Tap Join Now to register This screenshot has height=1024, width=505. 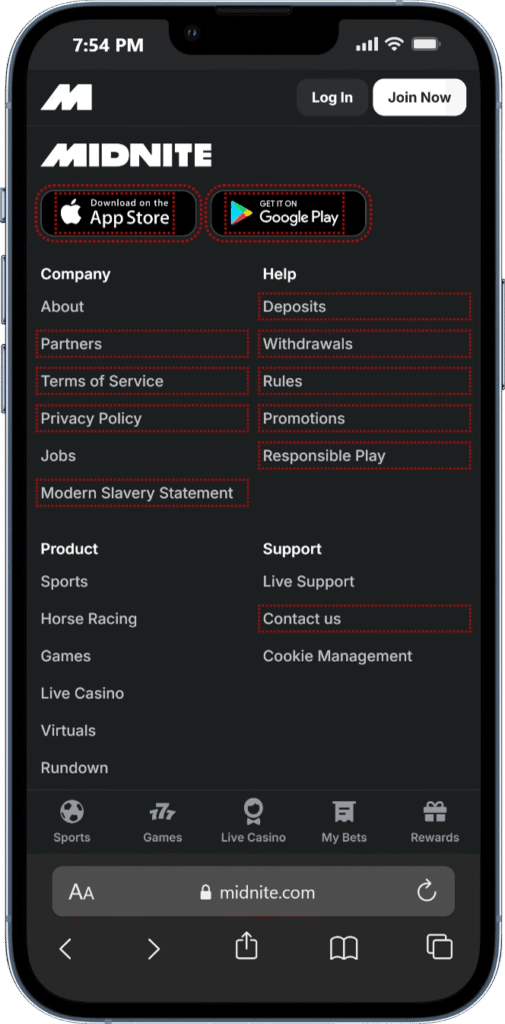(x=419, y=97)
